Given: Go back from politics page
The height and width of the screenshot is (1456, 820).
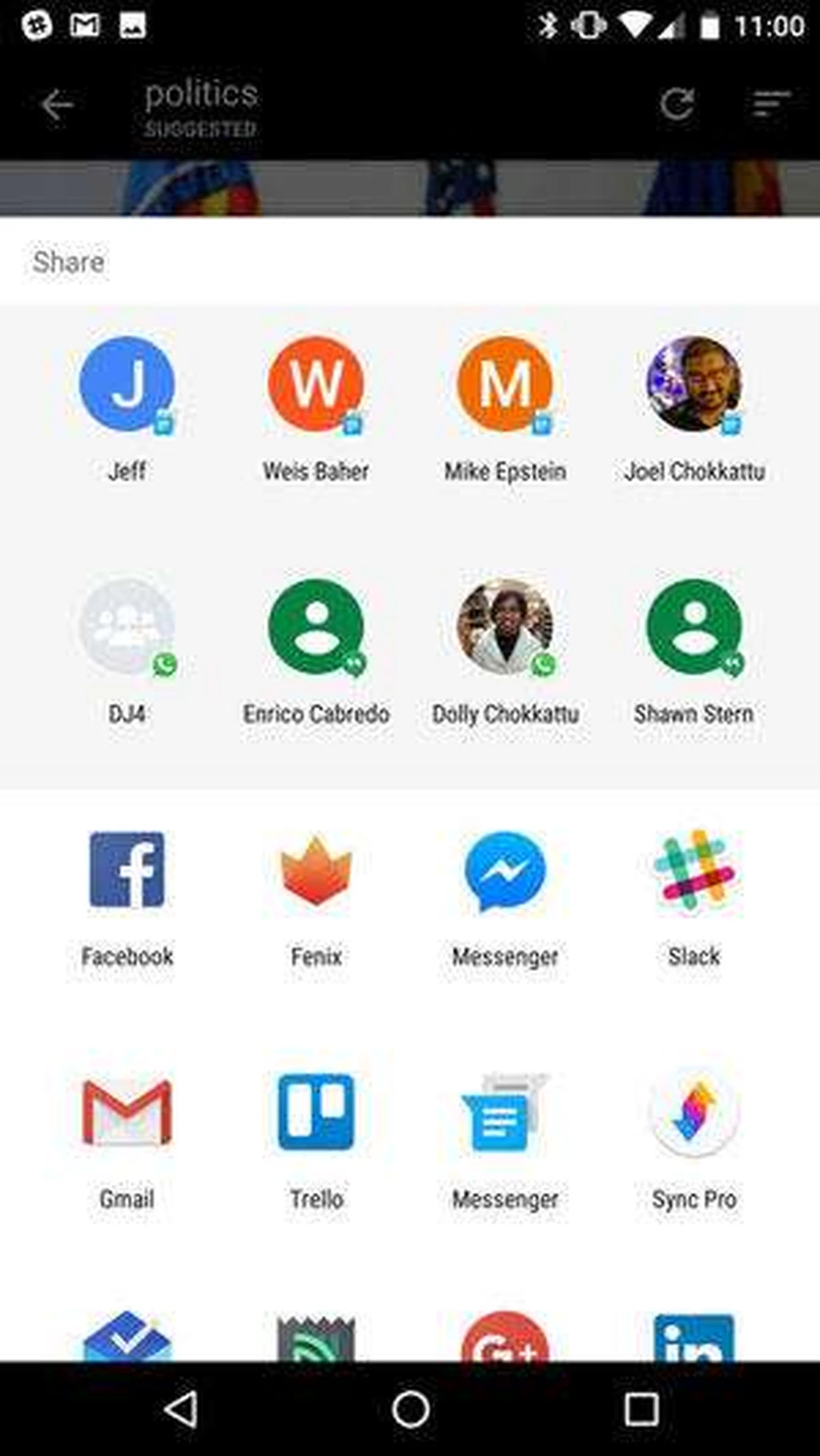Looking at the screenshot, I should coord(57,105).
